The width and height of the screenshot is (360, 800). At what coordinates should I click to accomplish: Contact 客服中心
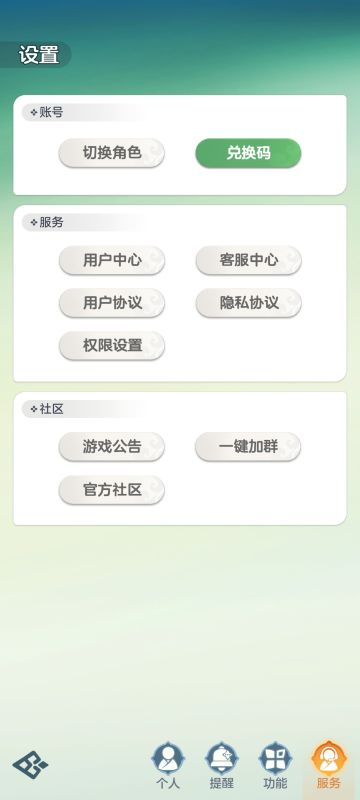click(248, 260)
